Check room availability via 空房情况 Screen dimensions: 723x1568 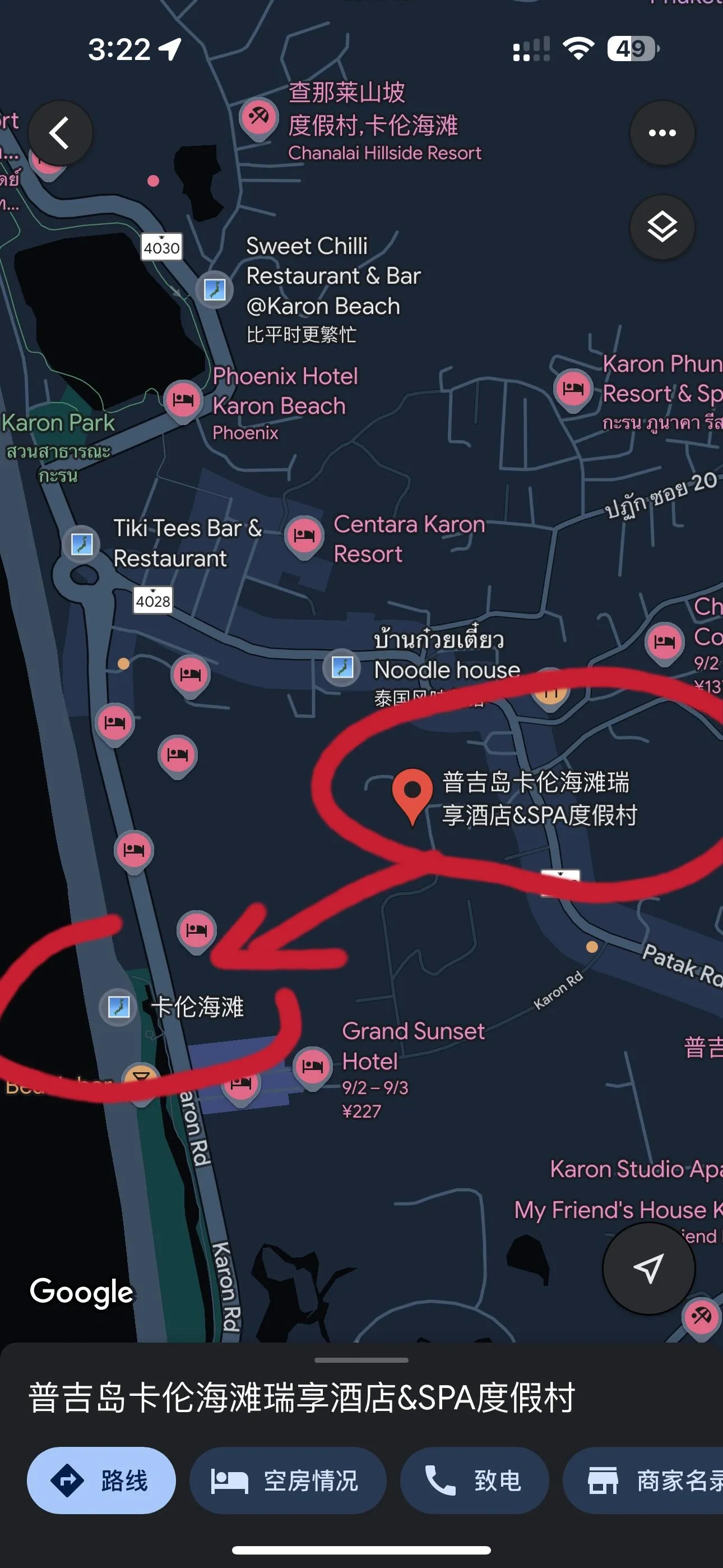pos(288,1480)
